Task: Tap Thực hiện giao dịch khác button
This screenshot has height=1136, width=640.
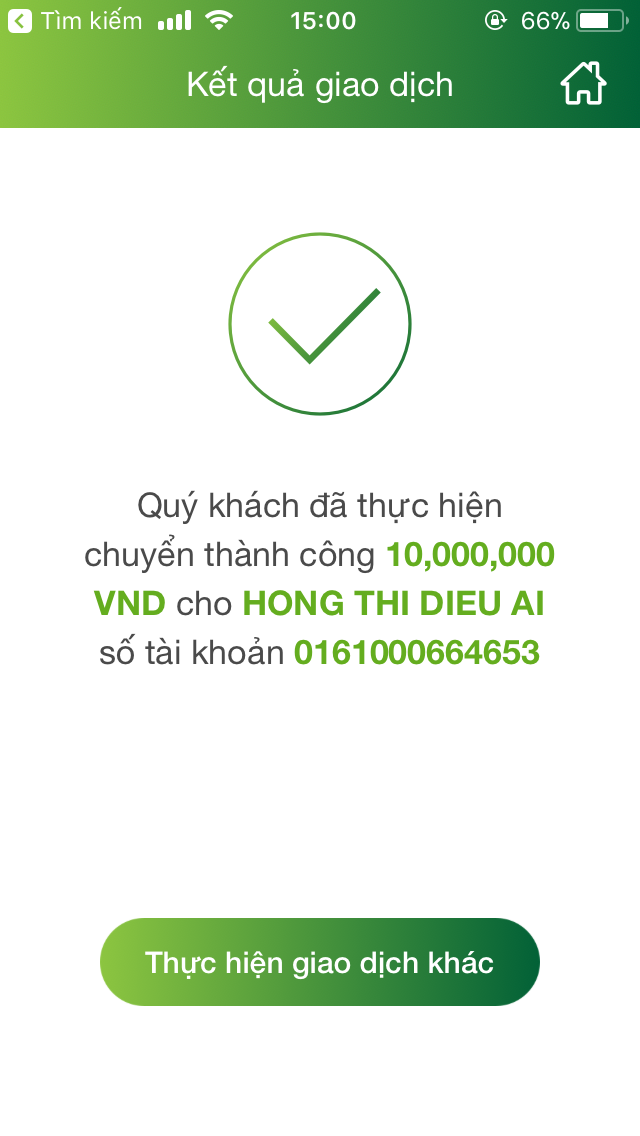Action: (320, 961)
